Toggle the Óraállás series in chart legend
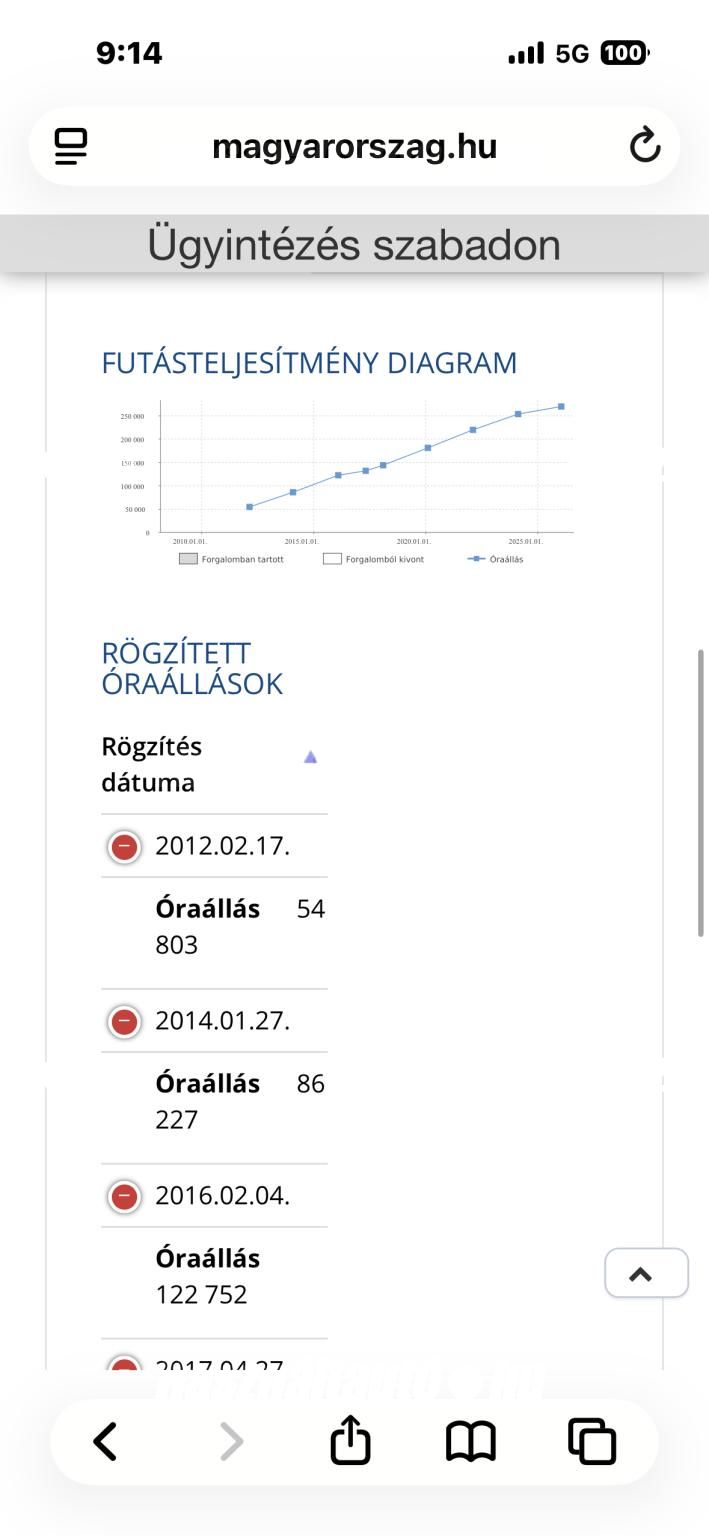 (x=496, y=559)
